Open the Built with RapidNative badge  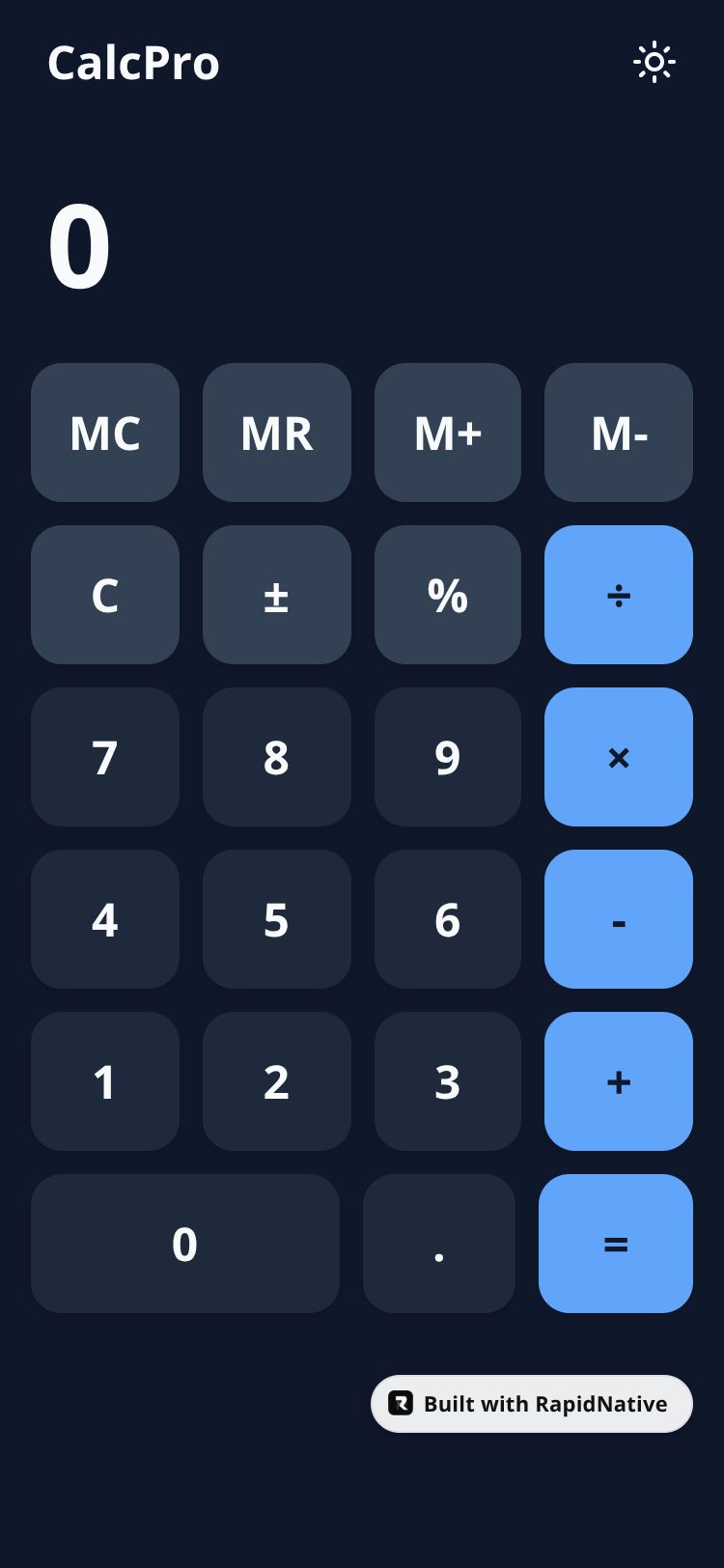coord(532,1404)
